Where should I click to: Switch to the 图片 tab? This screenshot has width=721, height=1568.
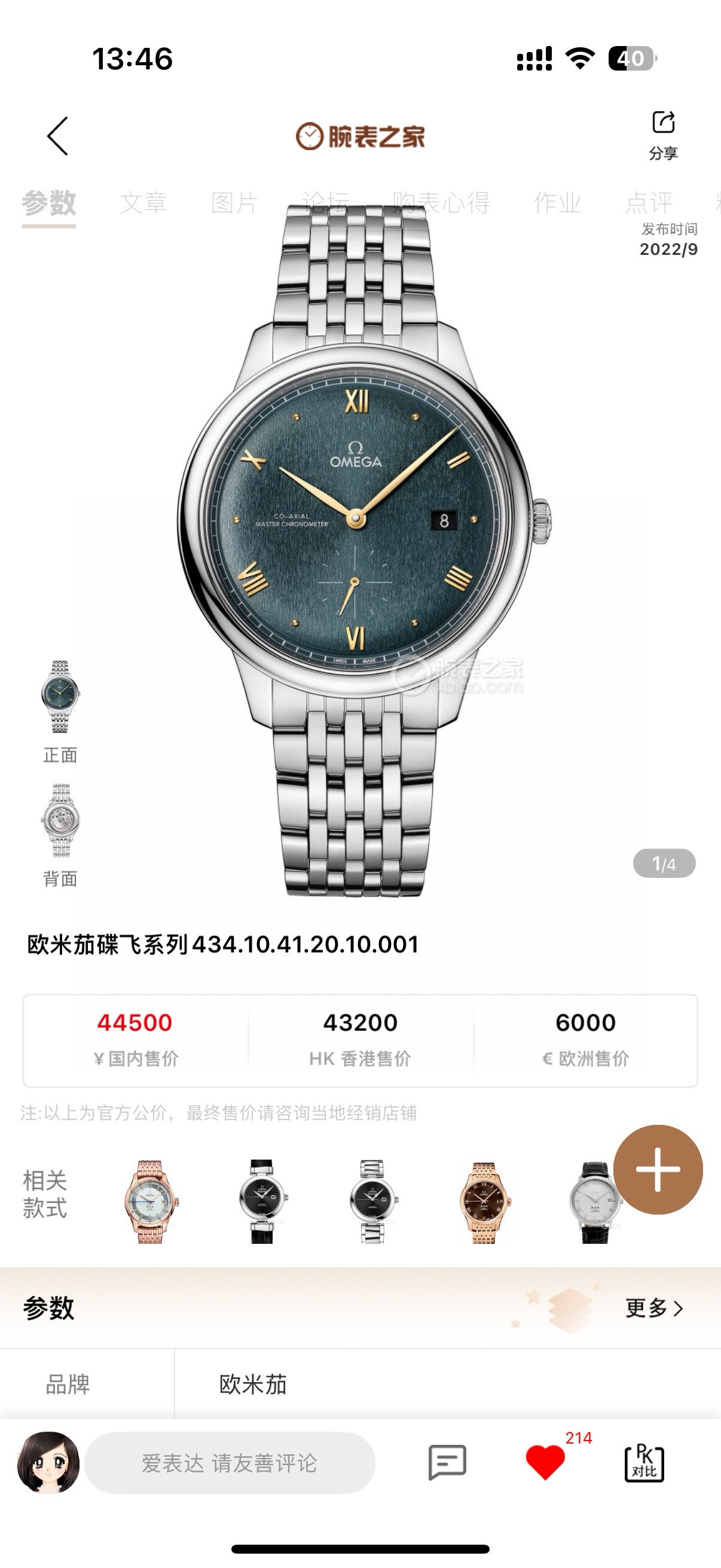click(x=234, y=203)
